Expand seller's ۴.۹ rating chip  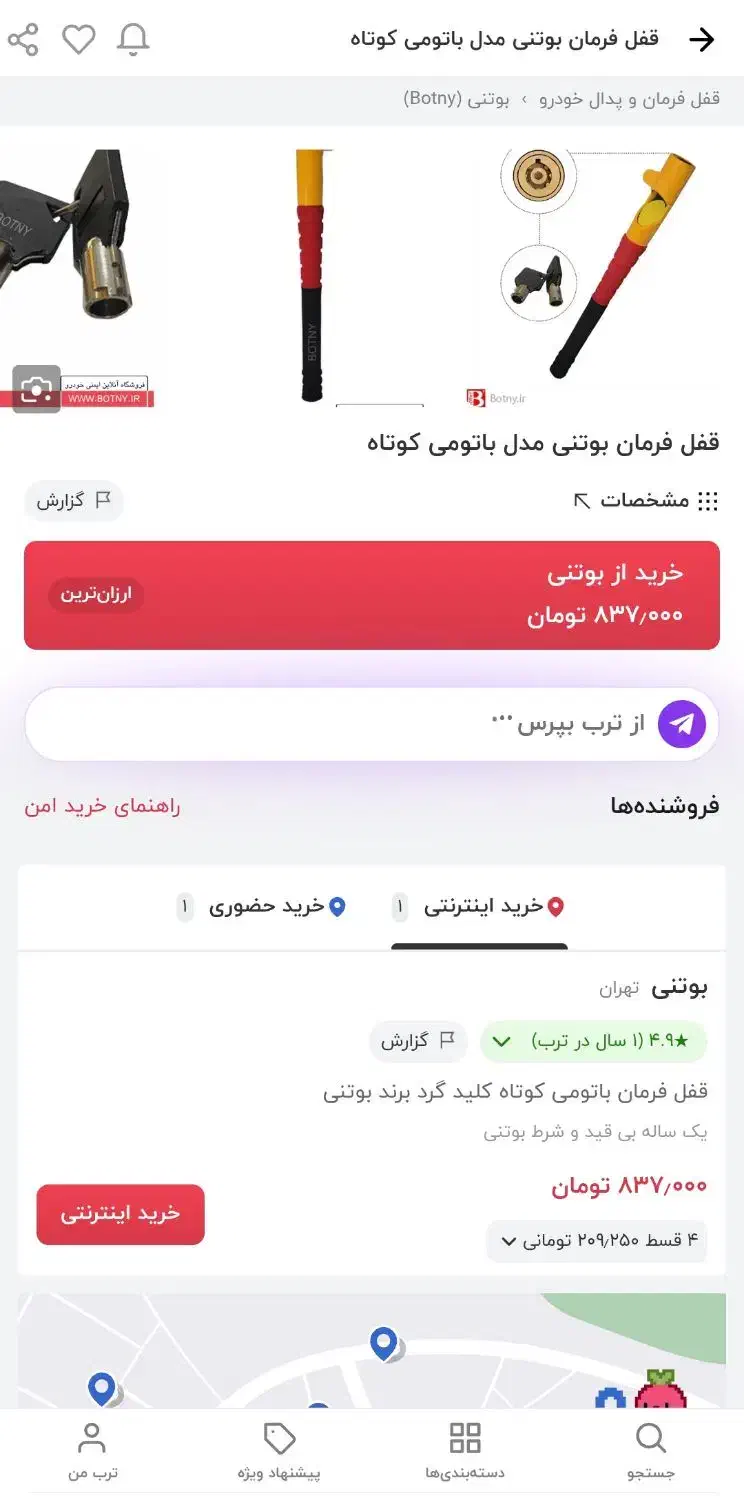[x=593, y=1041]
